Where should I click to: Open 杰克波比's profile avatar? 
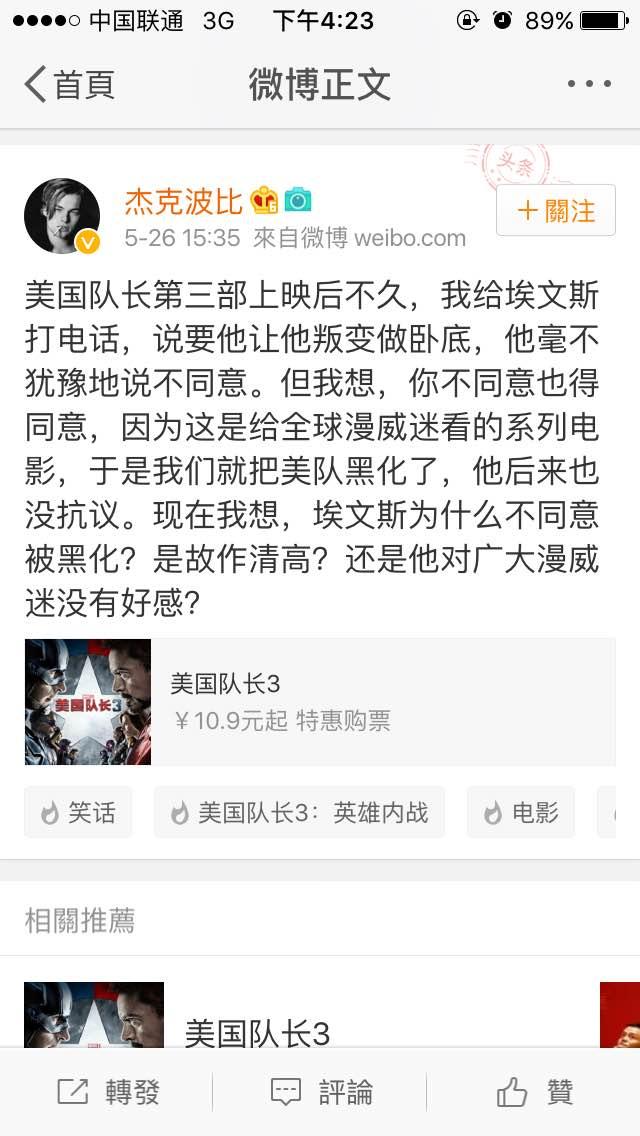pyautogui.click(x=62, y=216)
